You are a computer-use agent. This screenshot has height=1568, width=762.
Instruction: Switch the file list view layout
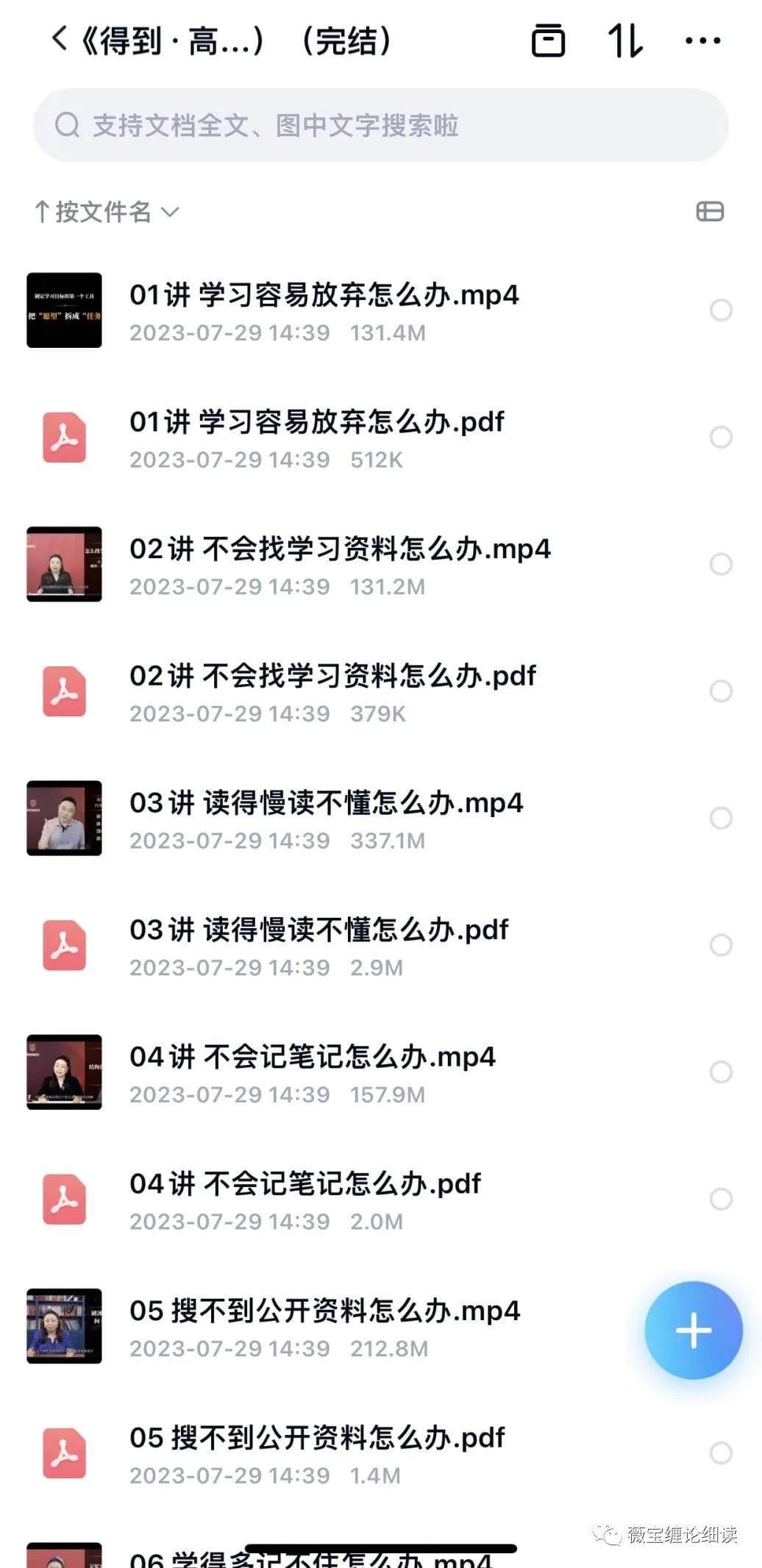point(710,212)
